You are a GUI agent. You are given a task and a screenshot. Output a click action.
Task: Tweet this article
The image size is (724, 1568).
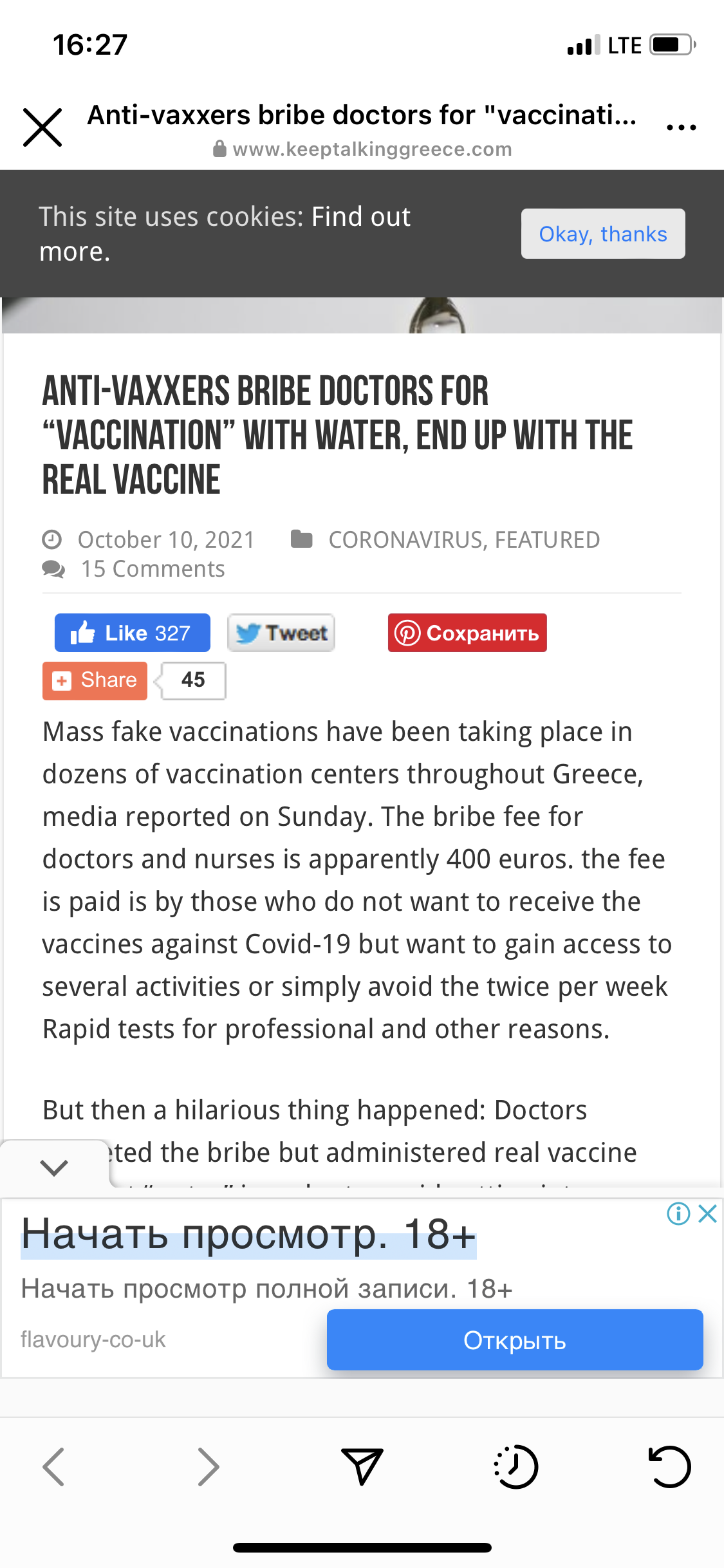pos(281,633)
